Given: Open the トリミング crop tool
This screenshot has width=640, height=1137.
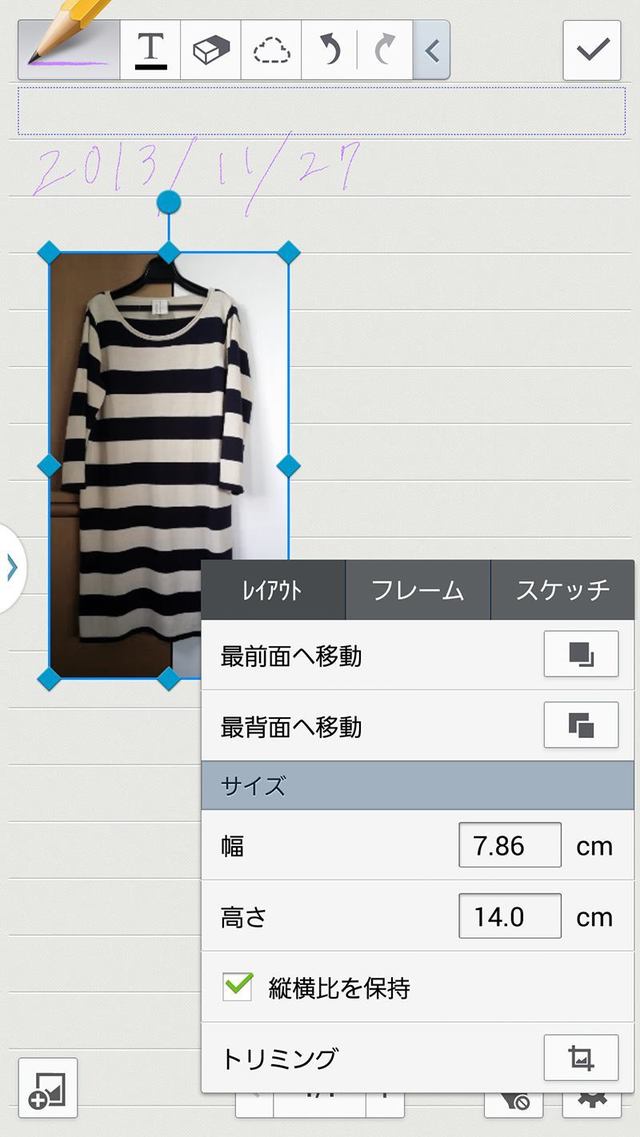Looking at the screenshot, I should click(x=581, y=1057).
